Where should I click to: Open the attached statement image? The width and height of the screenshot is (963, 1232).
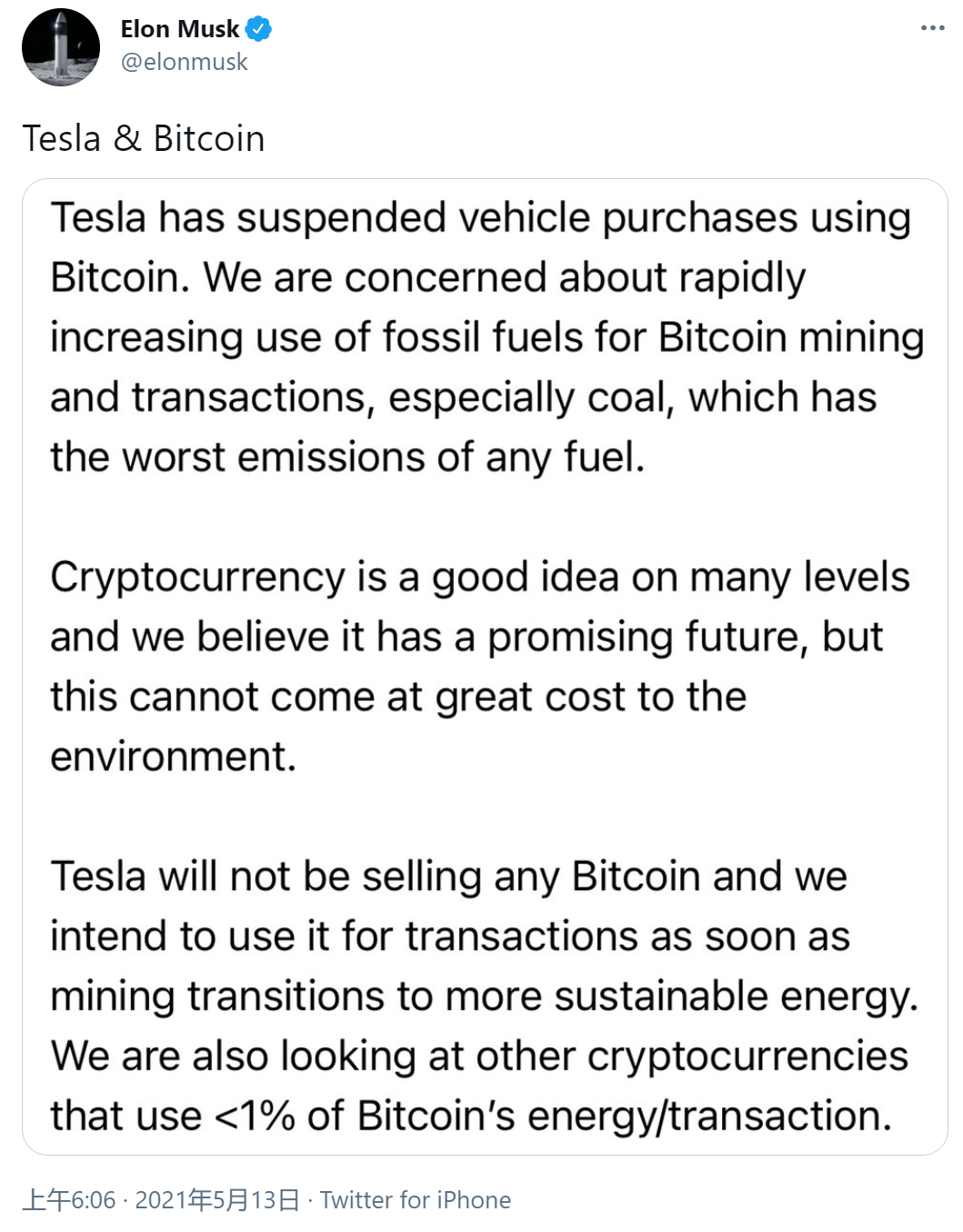coord(485,666)
